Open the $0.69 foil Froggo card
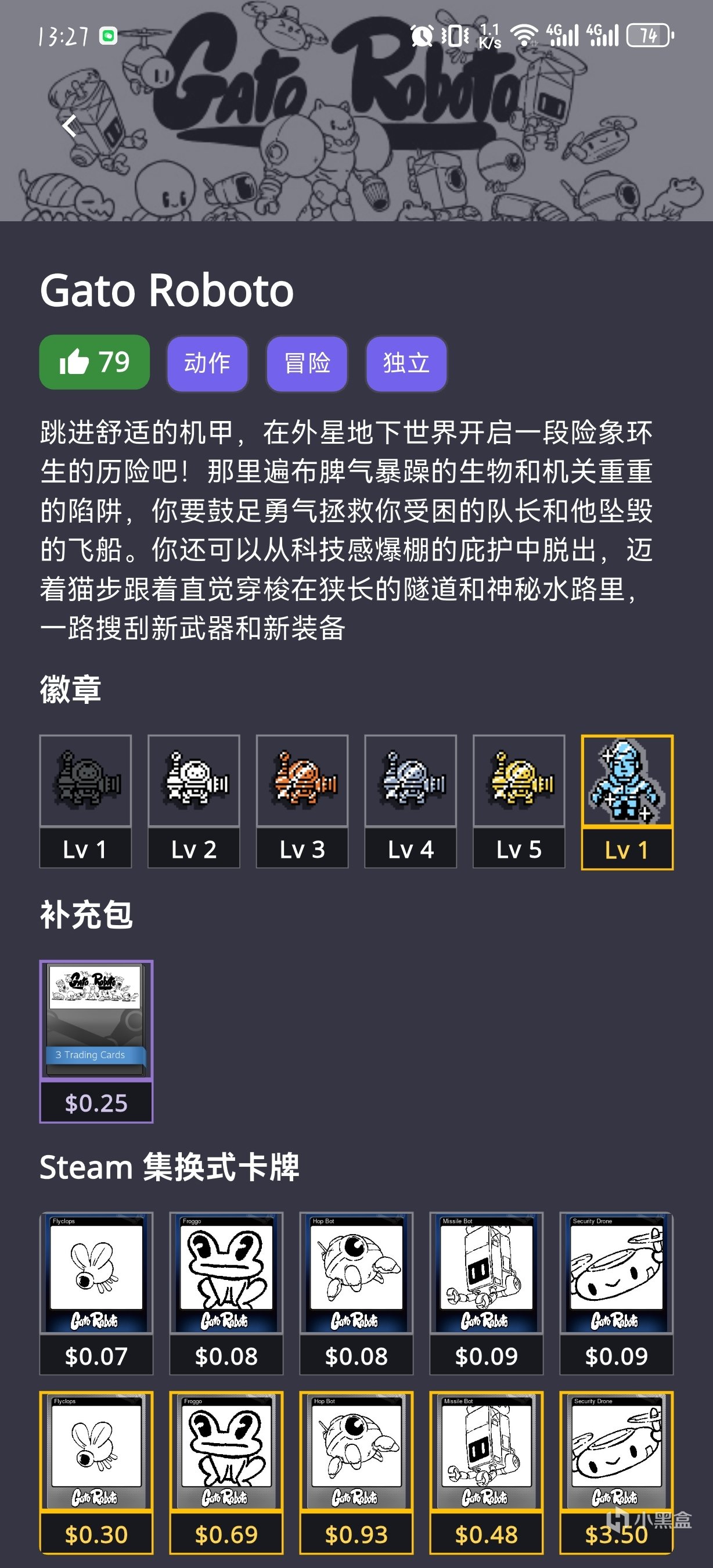 click(226, 1470)
